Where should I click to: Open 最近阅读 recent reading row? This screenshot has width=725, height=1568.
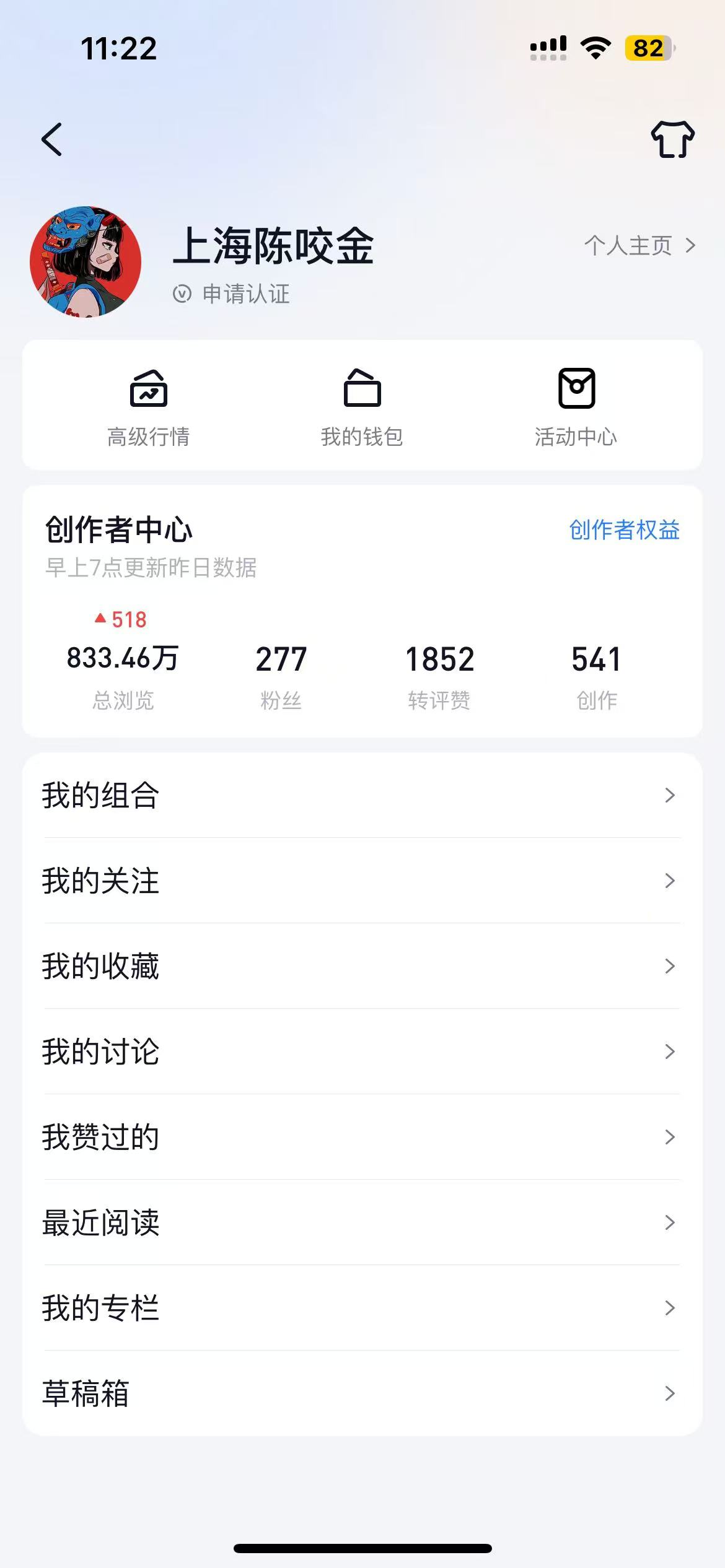pyautogui.click(x=362, y=1222)
